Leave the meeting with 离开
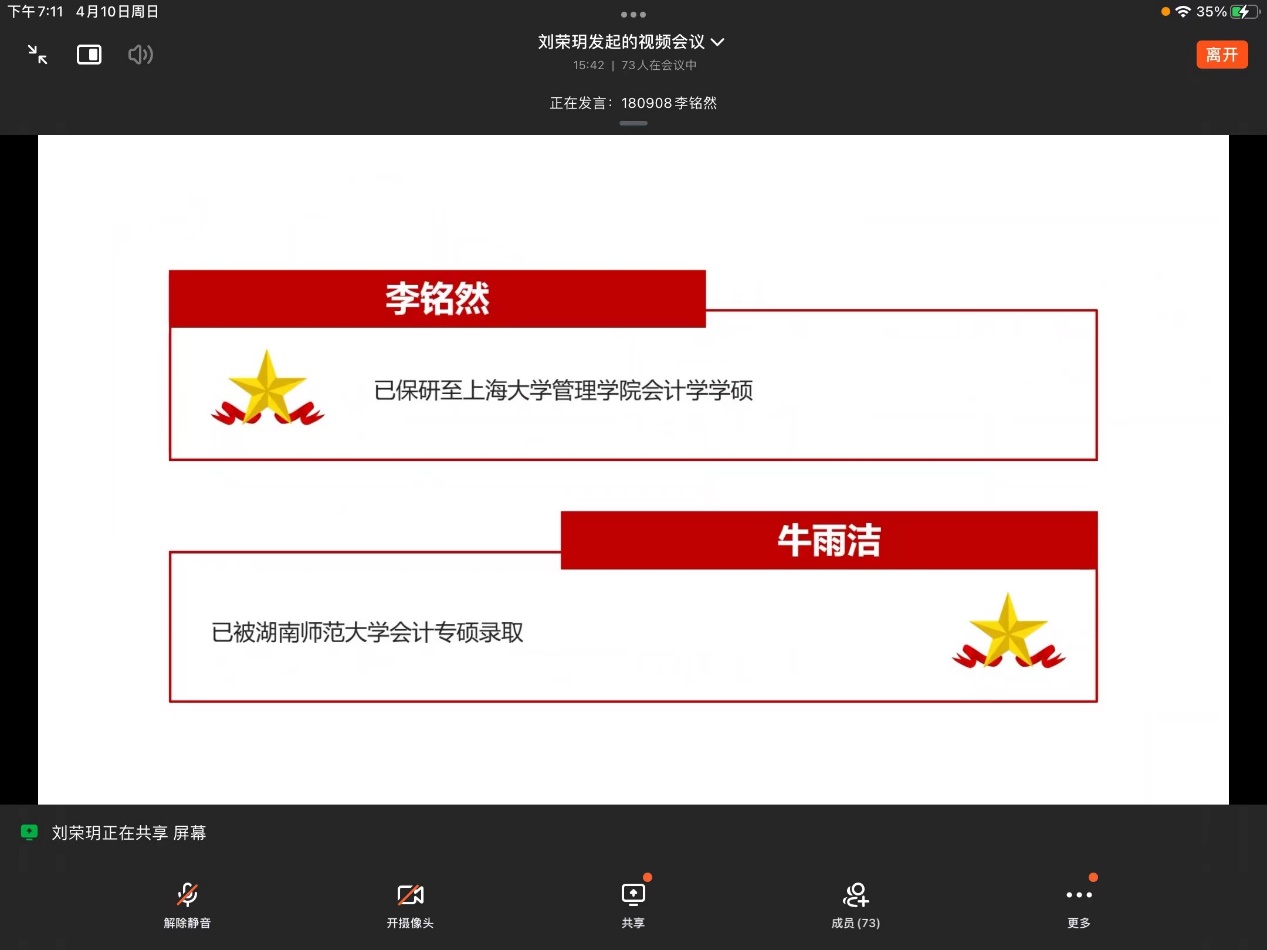This screenshot has height=950, width=1267. tap(1221, 54)
